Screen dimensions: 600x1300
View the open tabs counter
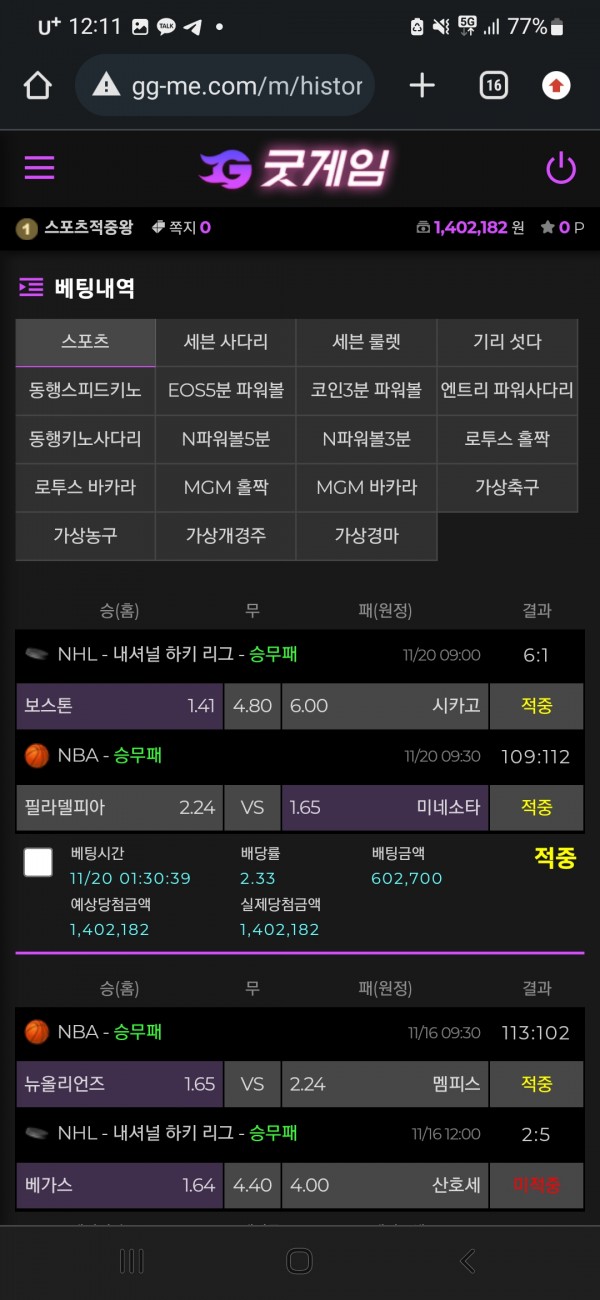[493, 86]
